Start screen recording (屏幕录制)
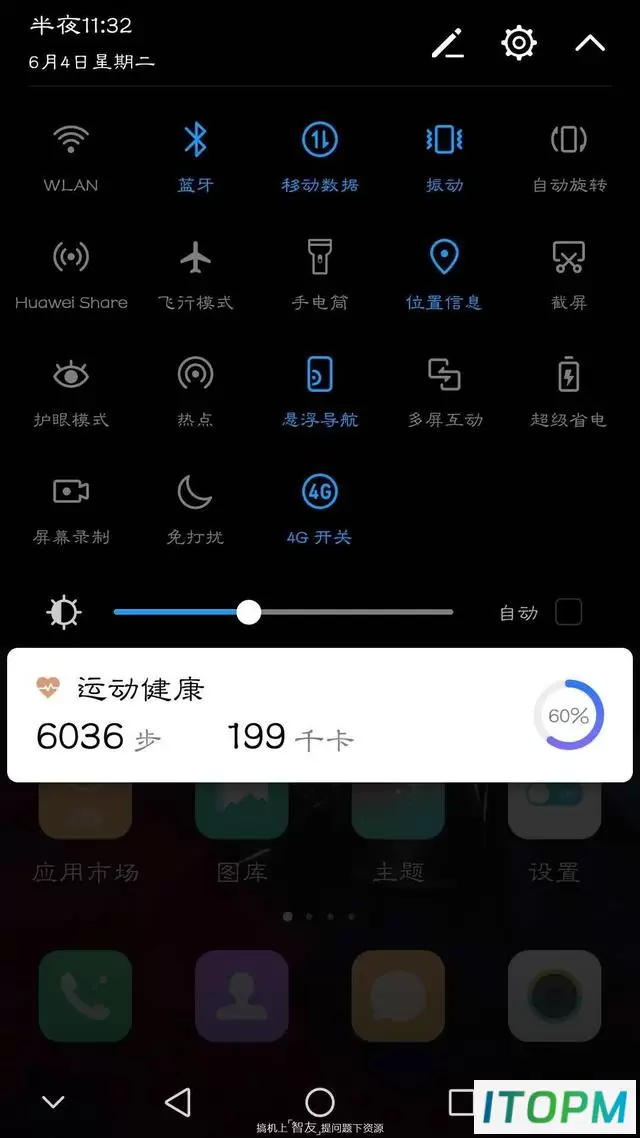Screen dimensions: 640x1138 (71, 509)
